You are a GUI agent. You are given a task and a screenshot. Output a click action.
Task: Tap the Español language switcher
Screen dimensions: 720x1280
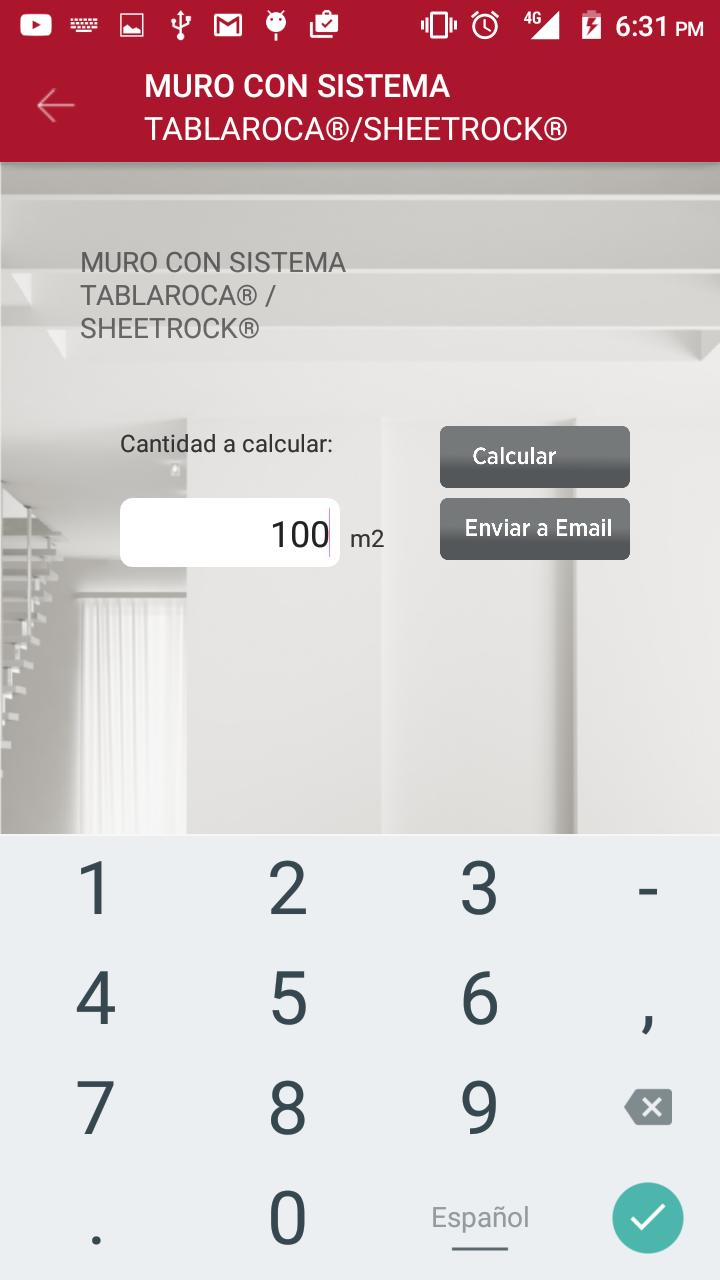(x=479, y=1218)
